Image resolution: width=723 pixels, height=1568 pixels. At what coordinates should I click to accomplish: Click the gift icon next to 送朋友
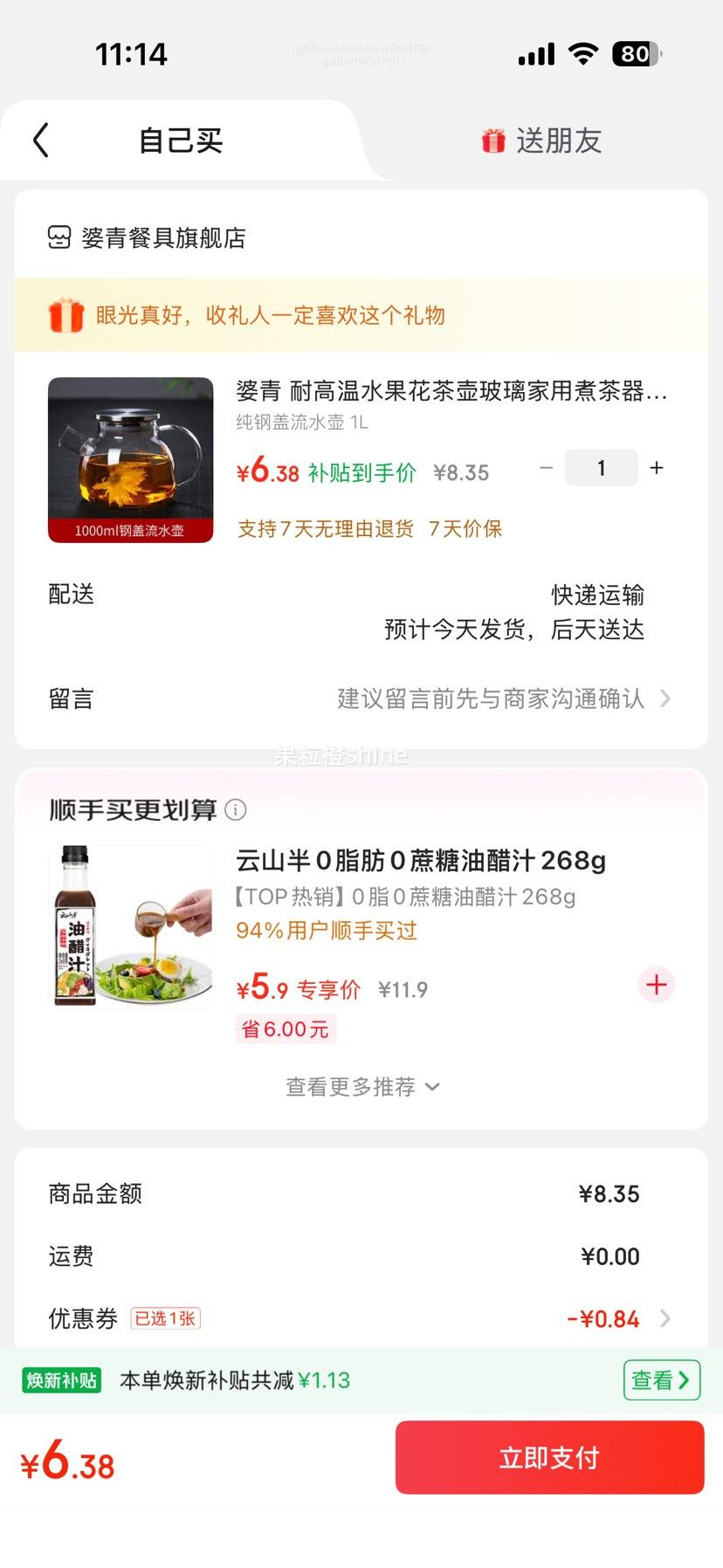494,141
